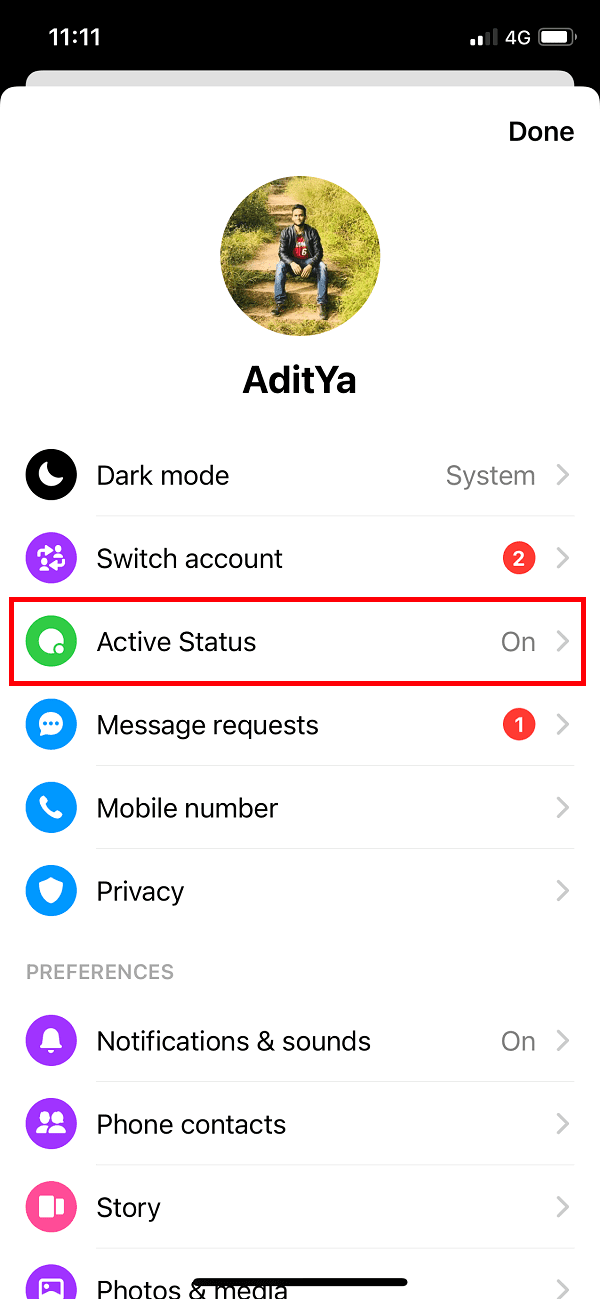Open AditYa's profile picture
The height and width of the screenshot is (1299, 600).
[300, 256]
